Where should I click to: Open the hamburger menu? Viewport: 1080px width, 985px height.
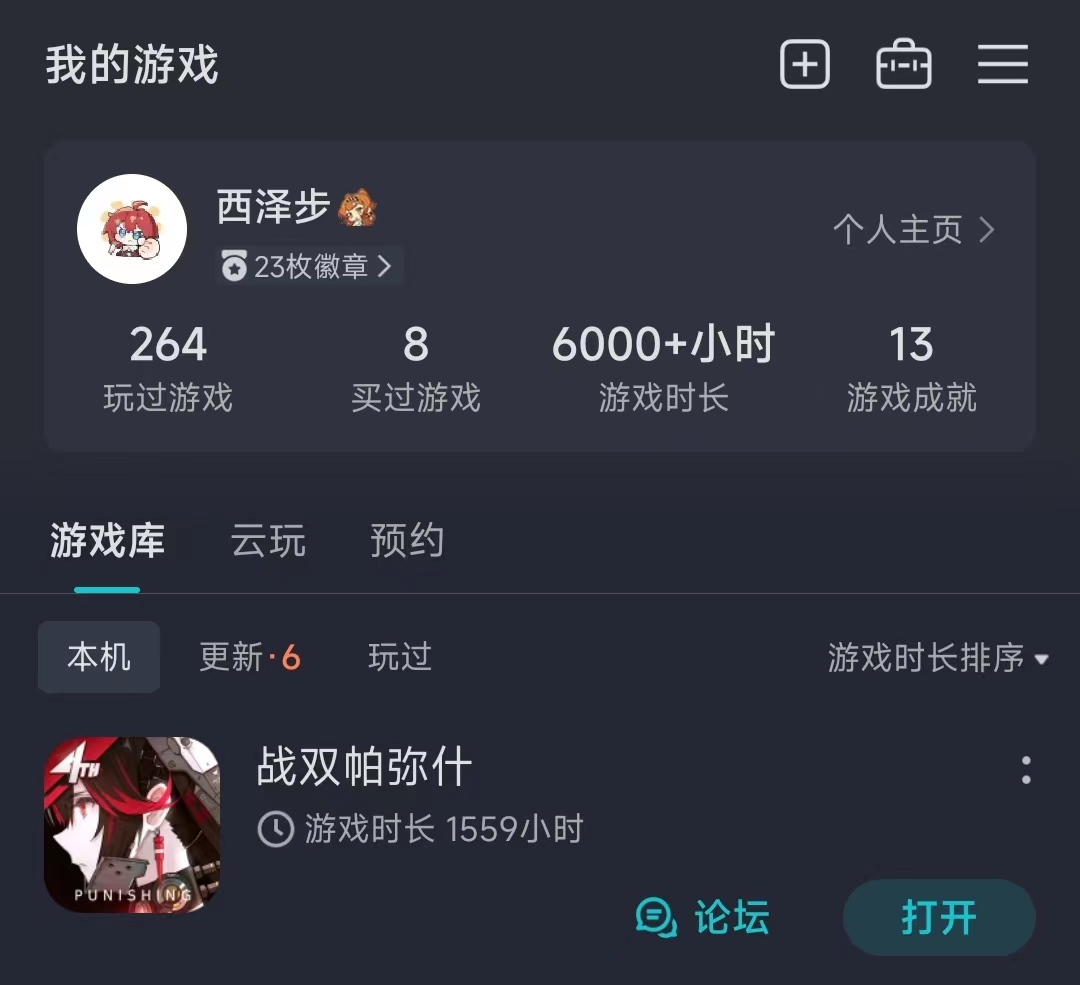[1002, 65]
